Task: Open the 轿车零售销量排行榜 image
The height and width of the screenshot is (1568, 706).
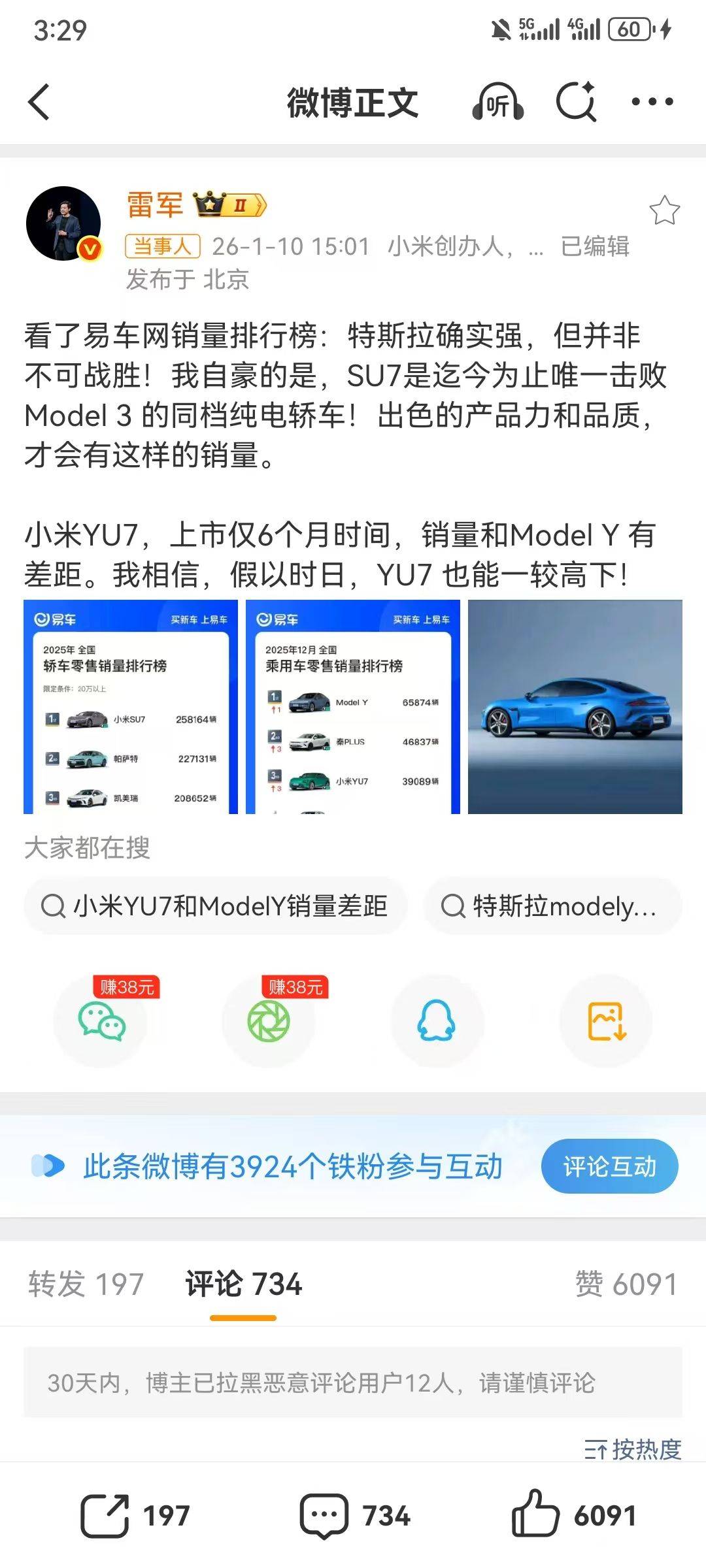Action: [131, 706]
